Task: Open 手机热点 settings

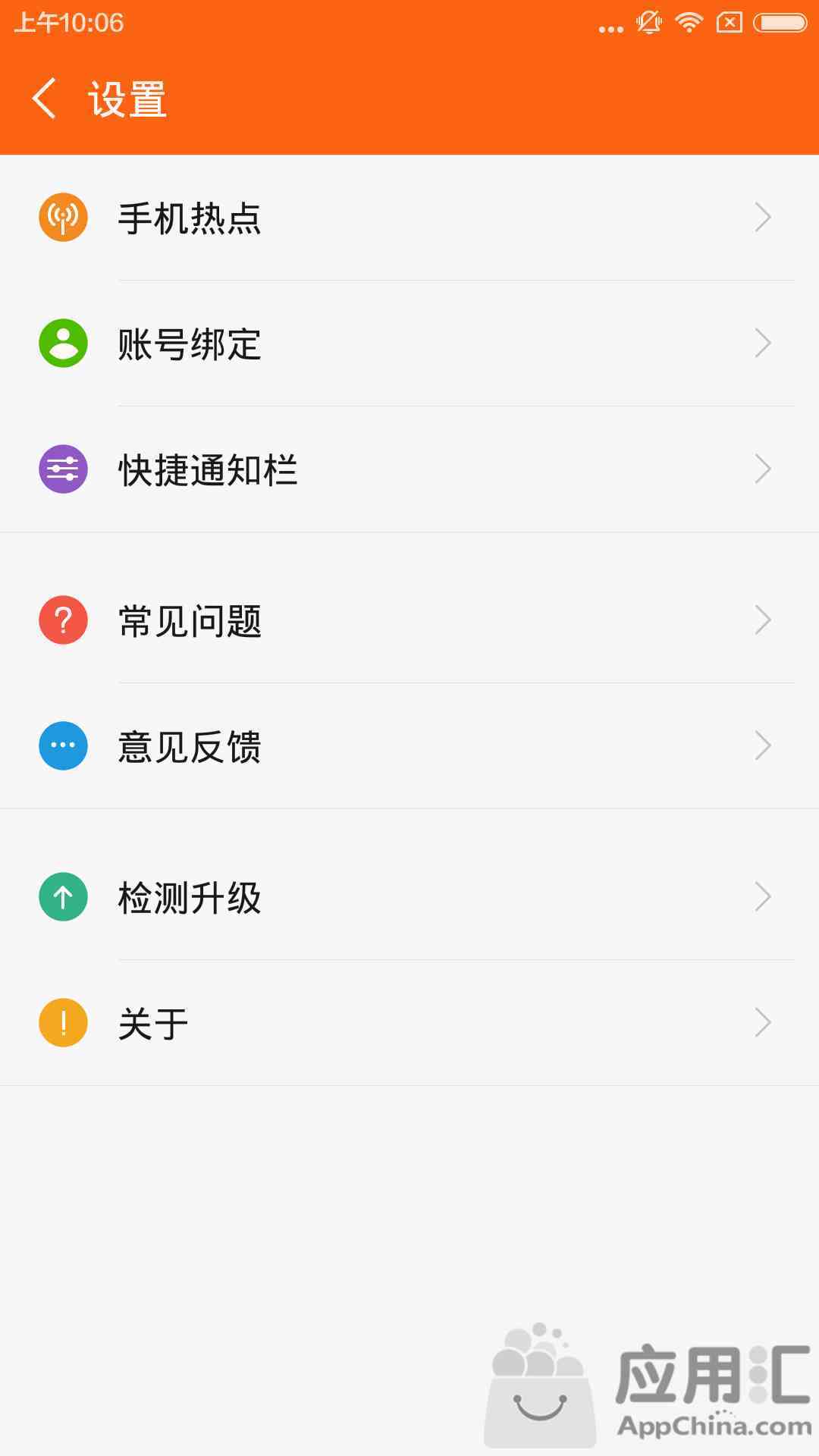Action: tap(409, 218)
